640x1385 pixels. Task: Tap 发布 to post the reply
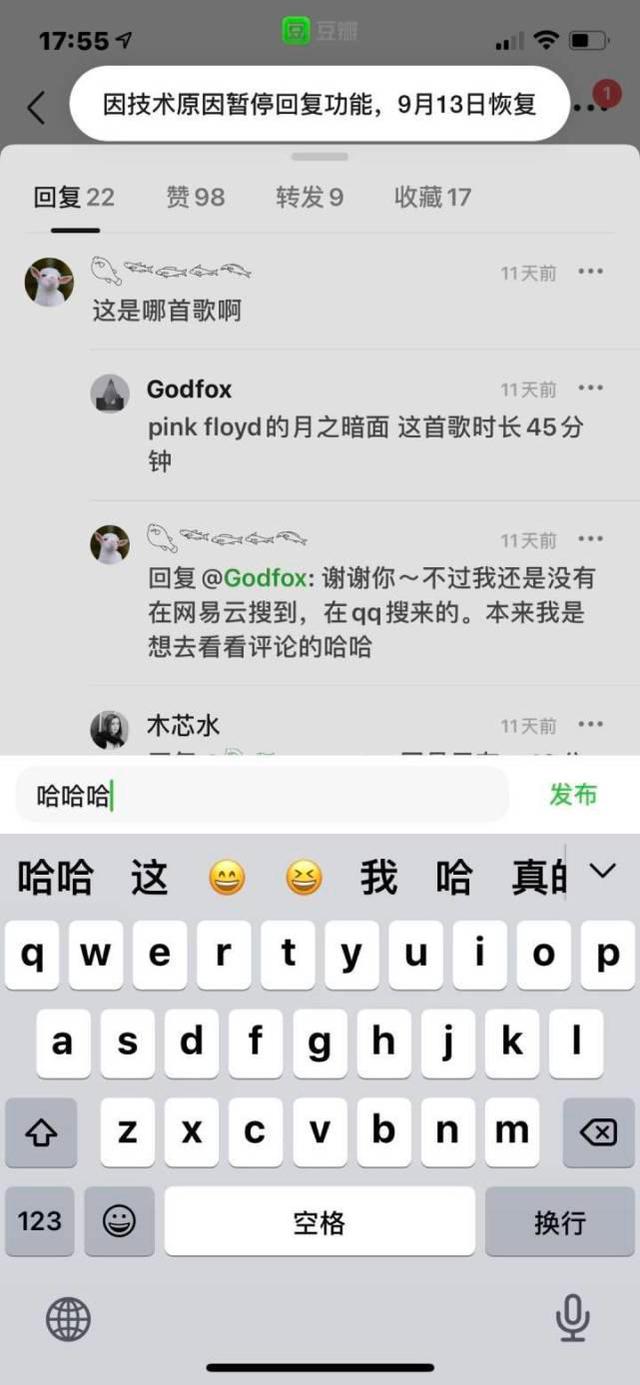click(573, 794)
